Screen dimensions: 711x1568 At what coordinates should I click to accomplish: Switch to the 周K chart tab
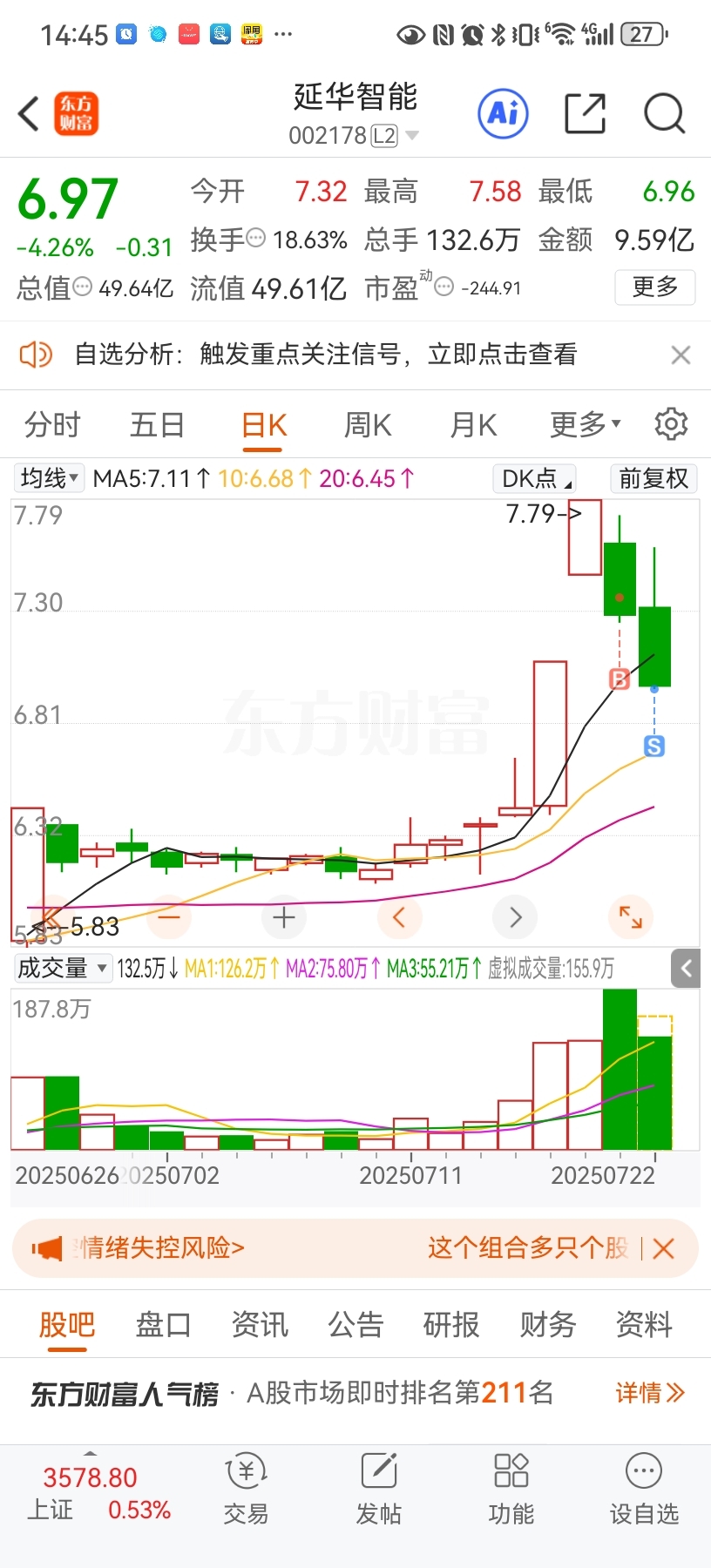point(368,425)
